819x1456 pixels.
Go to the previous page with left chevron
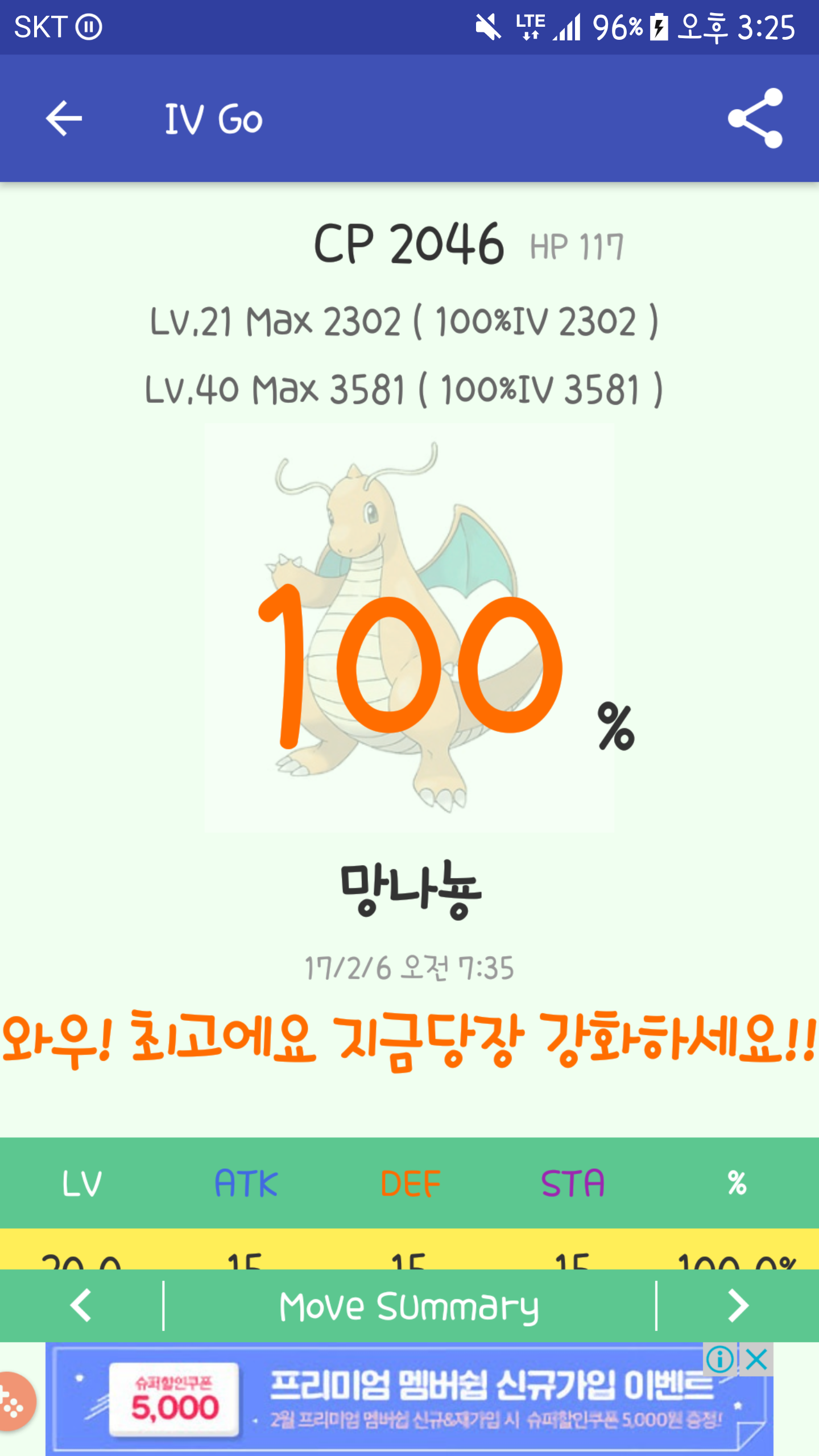[x=81, y=1306]
